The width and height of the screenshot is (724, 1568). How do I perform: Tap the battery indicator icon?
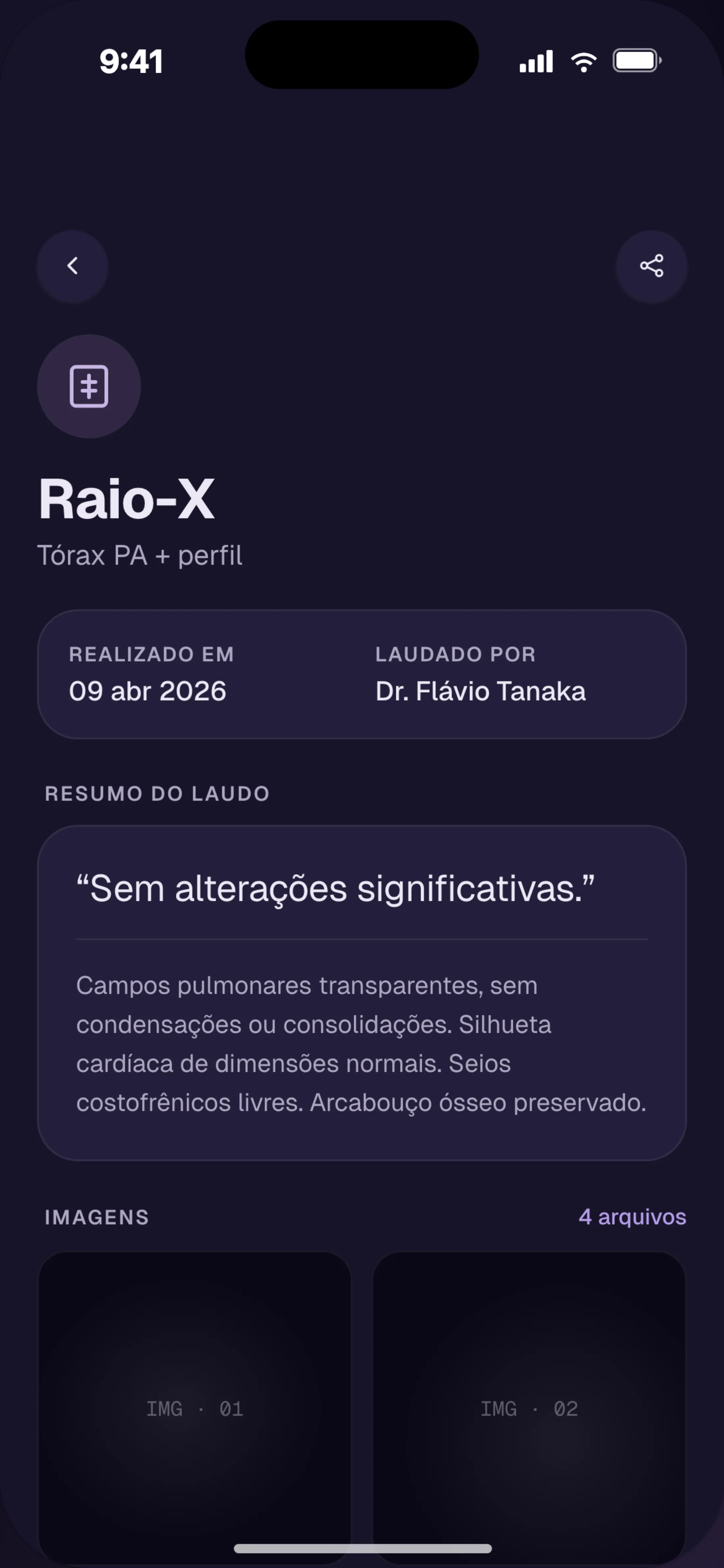635,60
